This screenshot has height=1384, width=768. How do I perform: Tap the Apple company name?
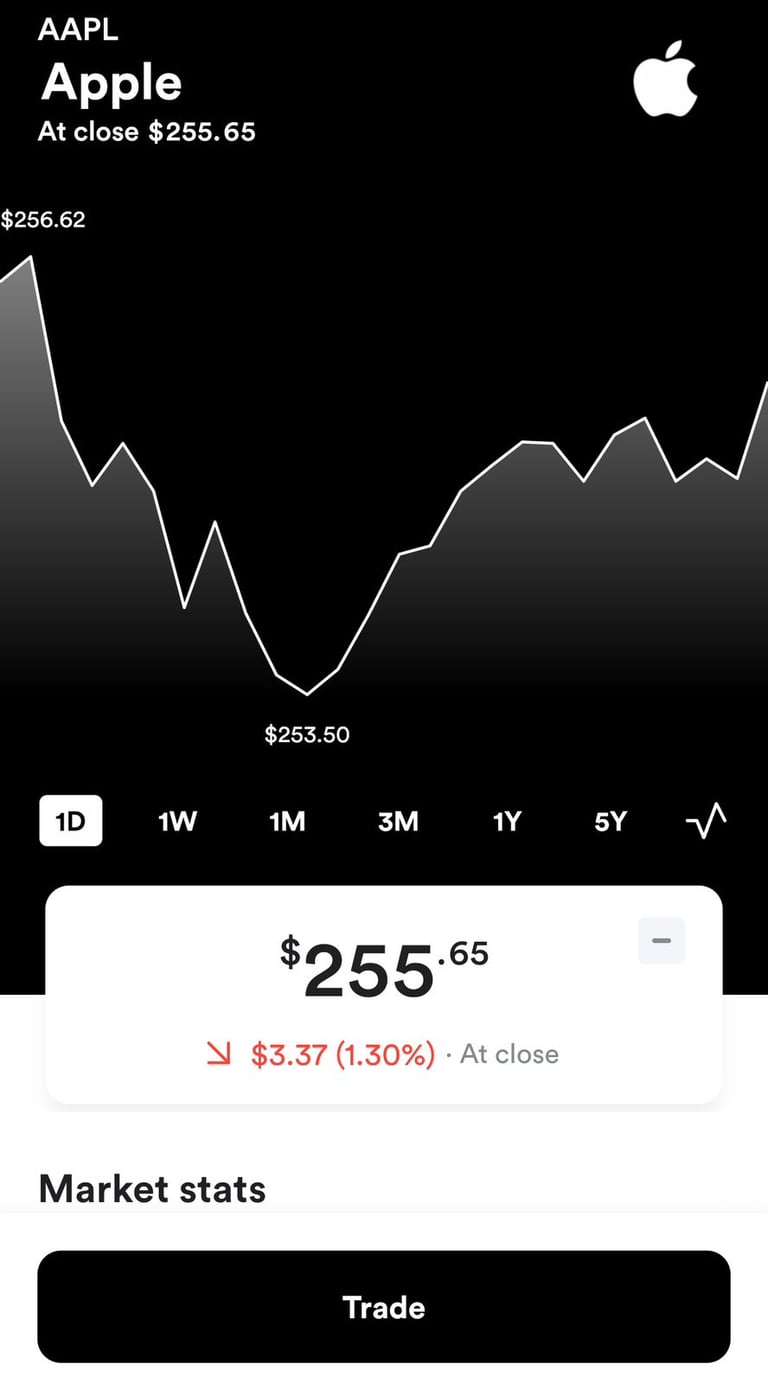click(111, 84)
